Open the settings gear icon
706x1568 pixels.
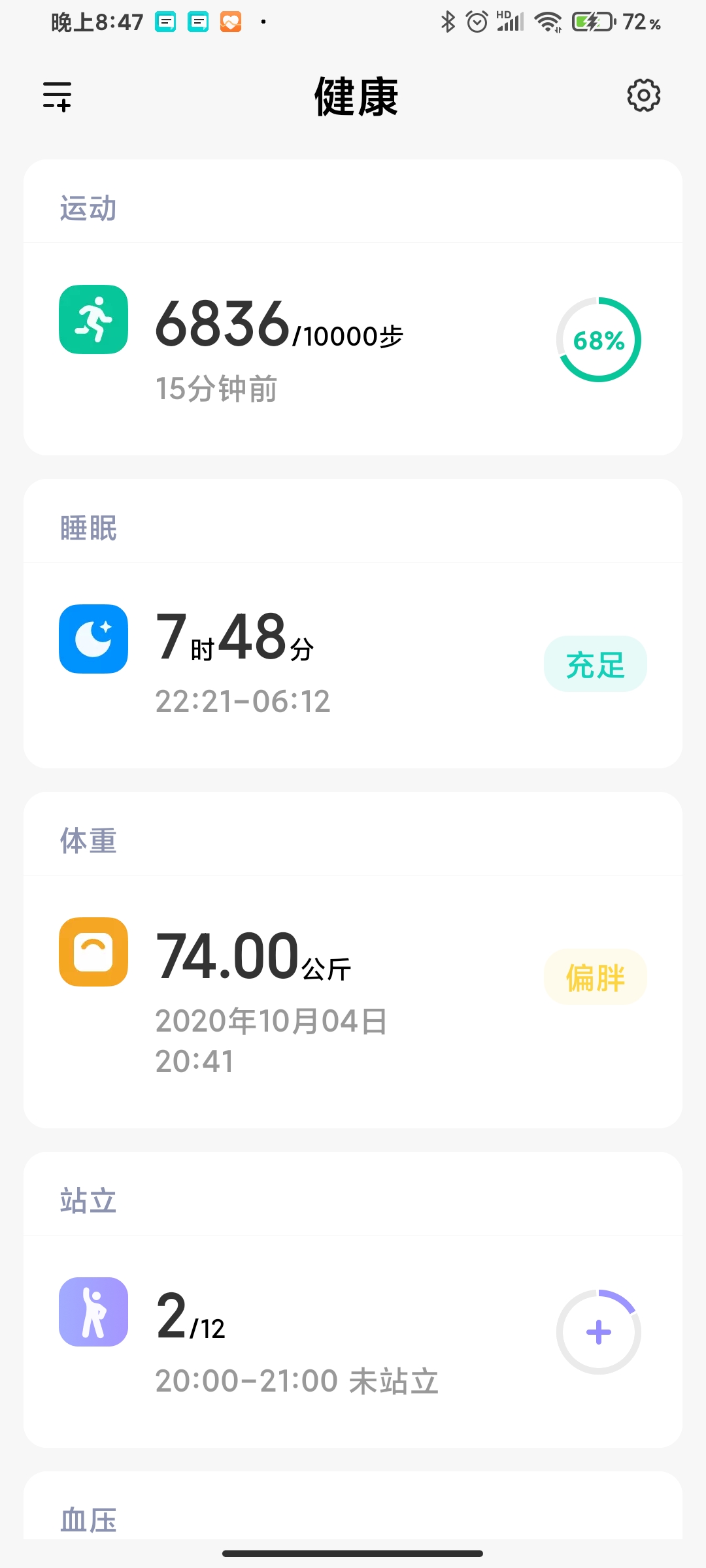[643, 96]
